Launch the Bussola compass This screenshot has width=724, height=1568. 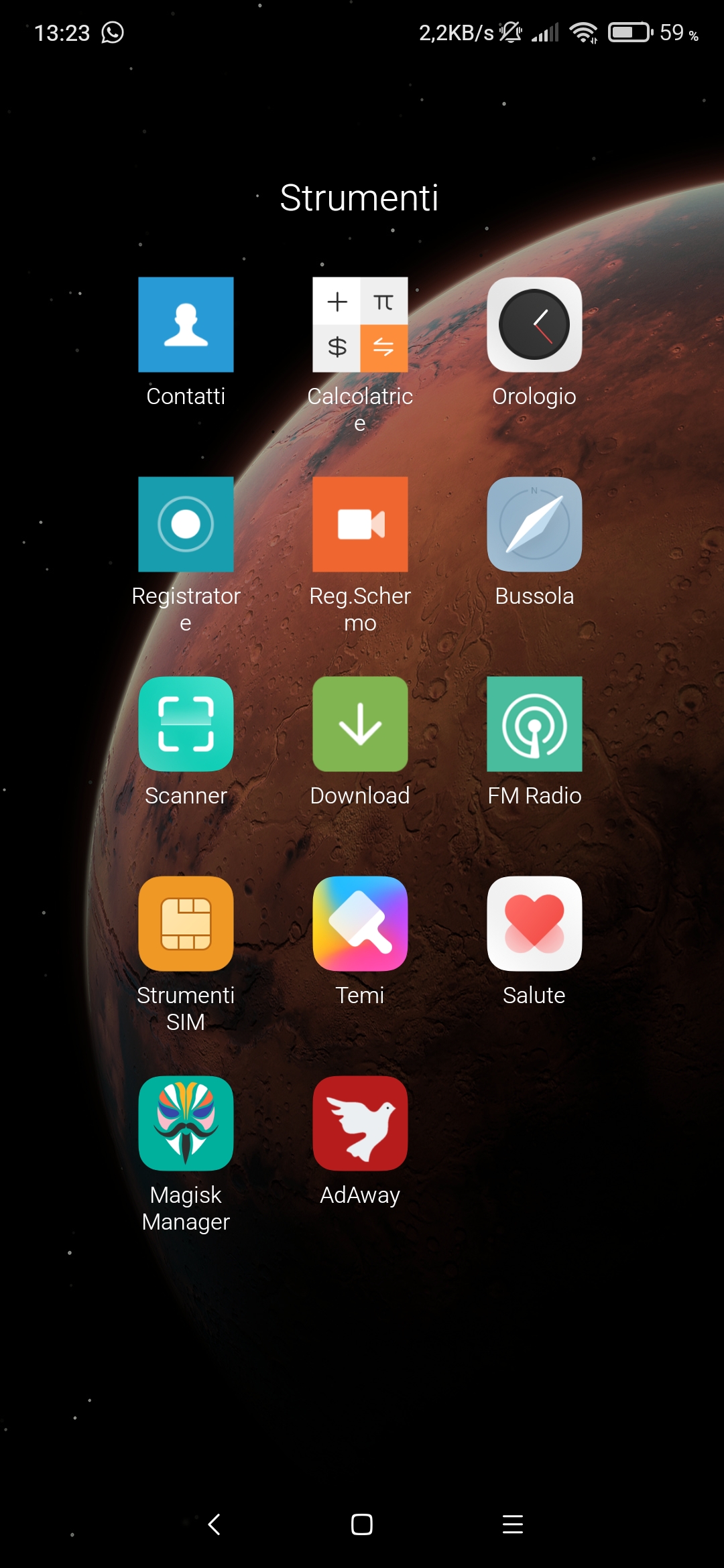[534, 525]
